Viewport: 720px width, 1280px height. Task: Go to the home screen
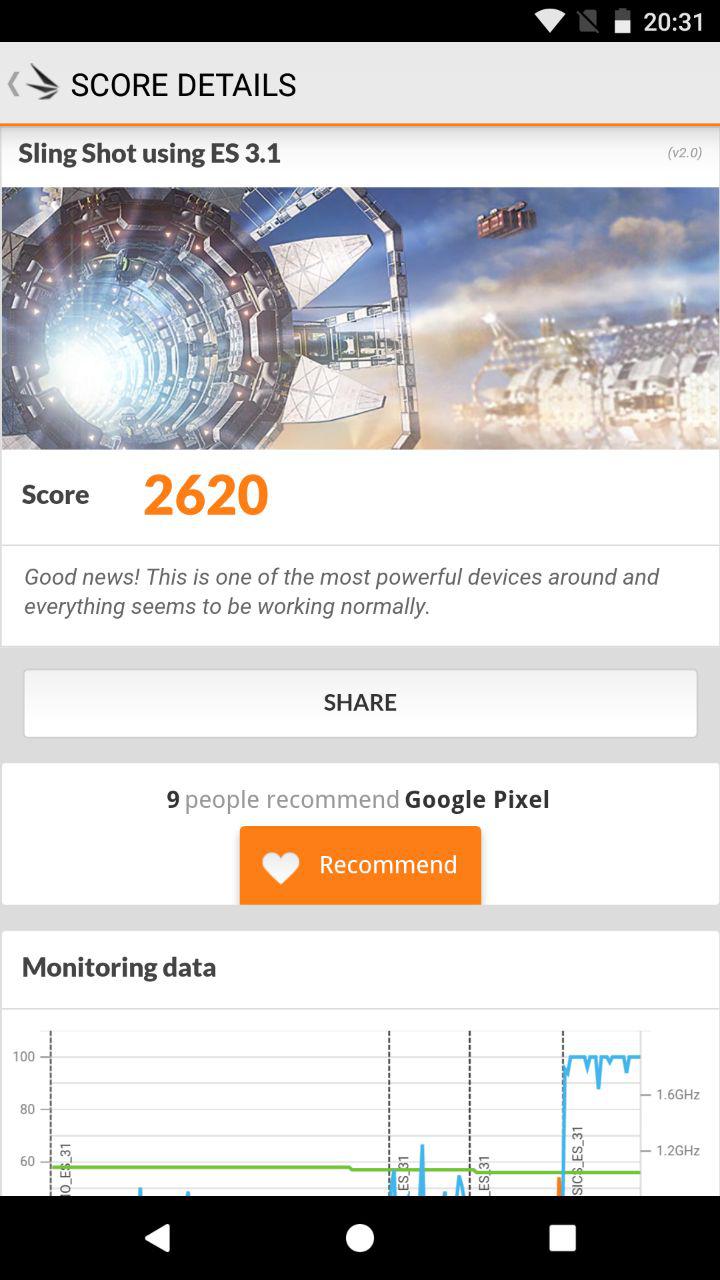[360, 1238]
